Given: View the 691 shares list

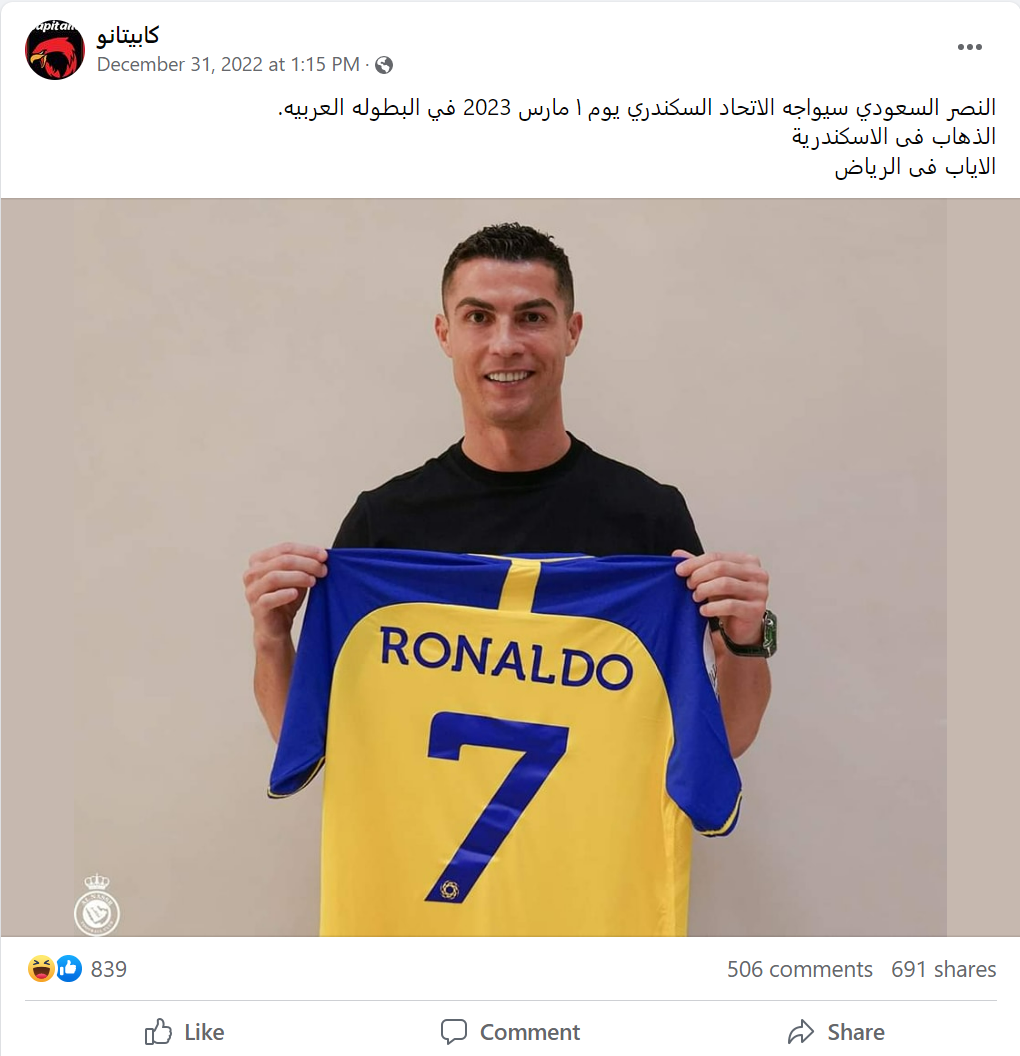Looking at the screenshot, I should point(943,969).
